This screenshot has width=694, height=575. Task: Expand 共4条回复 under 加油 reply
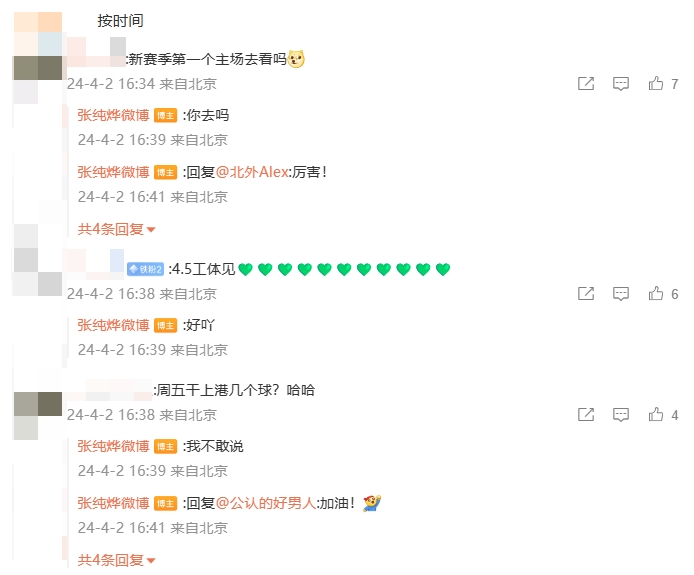coord(117,560)
